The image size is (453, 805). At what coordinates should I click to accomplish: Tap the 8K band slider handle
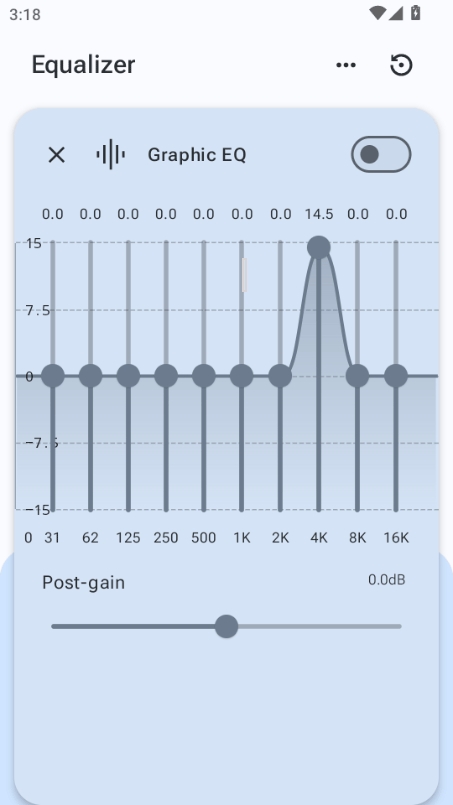(357, 376)
